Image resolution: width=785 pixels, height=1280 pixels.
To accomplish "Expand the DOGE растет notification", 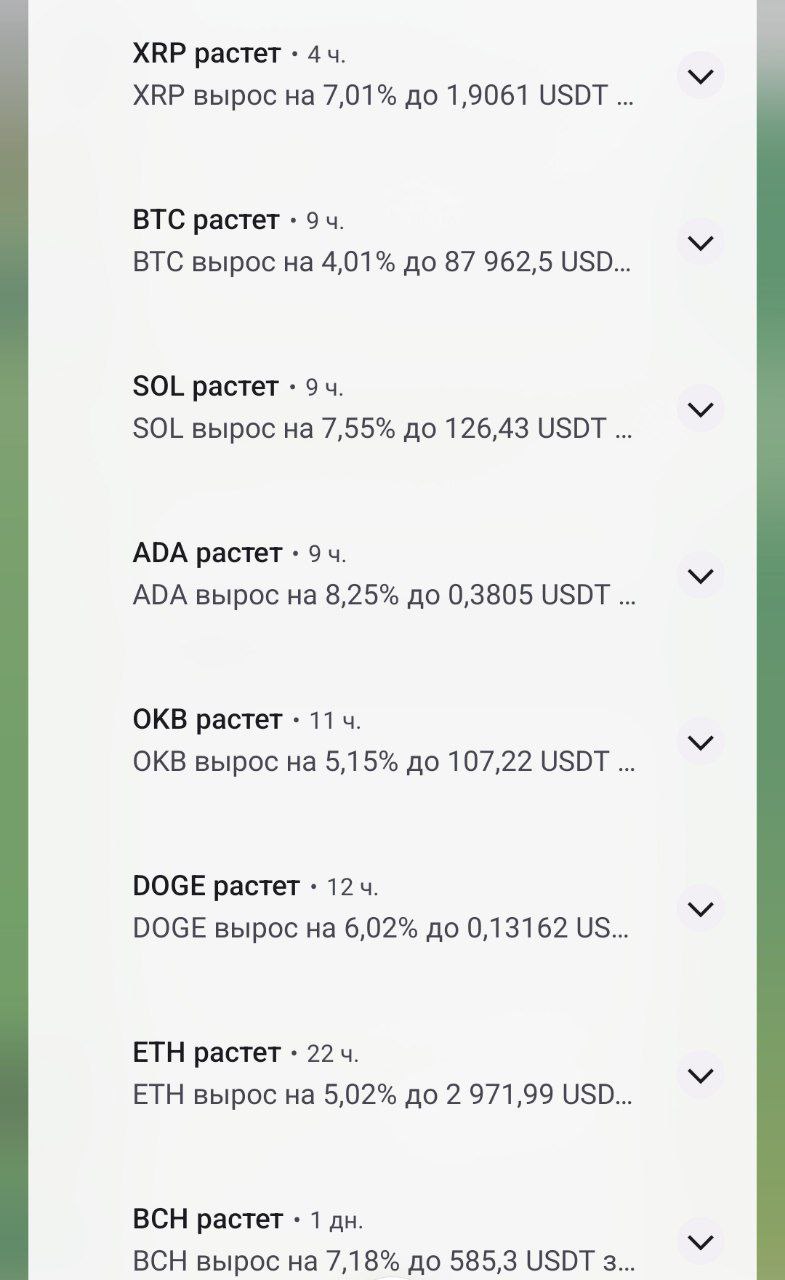I will click(700, 909).
